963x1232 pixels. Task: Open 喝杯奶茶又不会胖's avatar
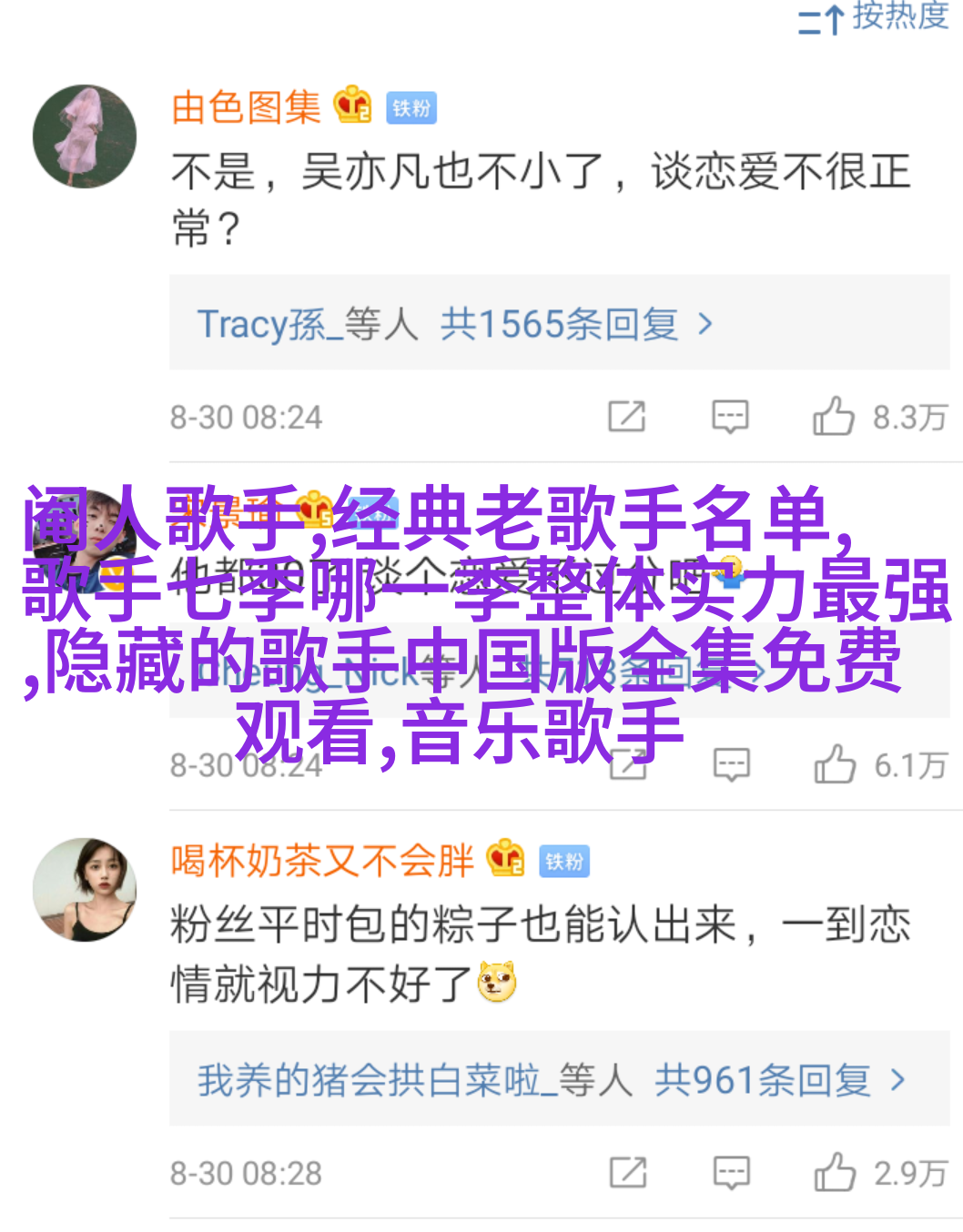(85, 890)
